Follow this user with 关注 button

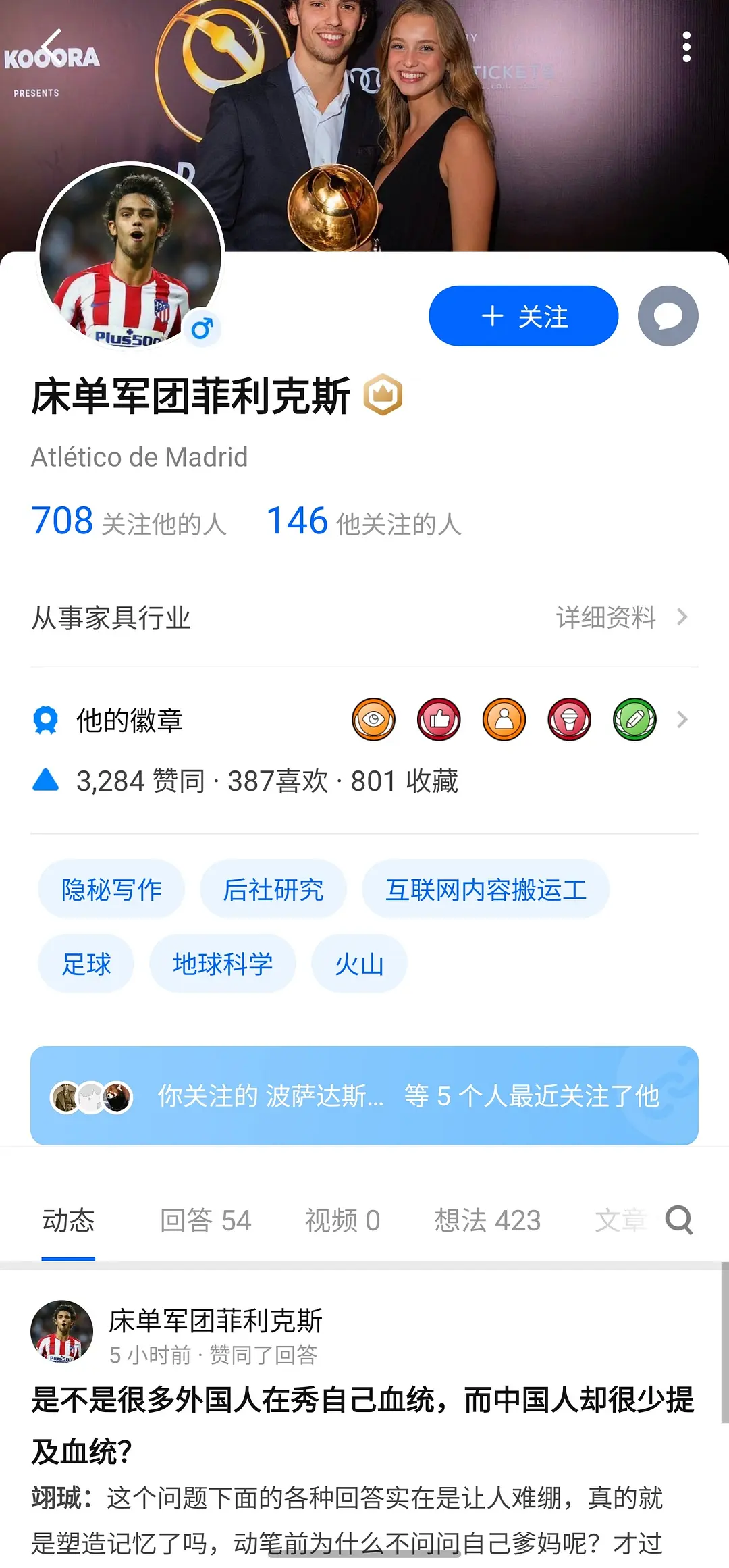523,316
